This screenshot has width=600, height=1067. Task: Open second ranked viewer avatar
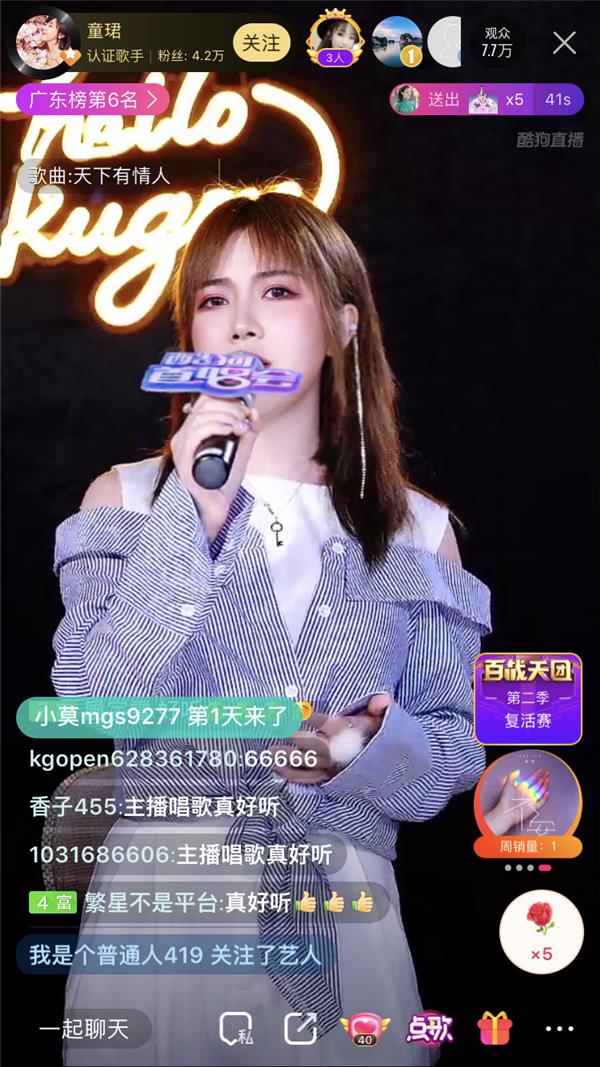[396, 42]
